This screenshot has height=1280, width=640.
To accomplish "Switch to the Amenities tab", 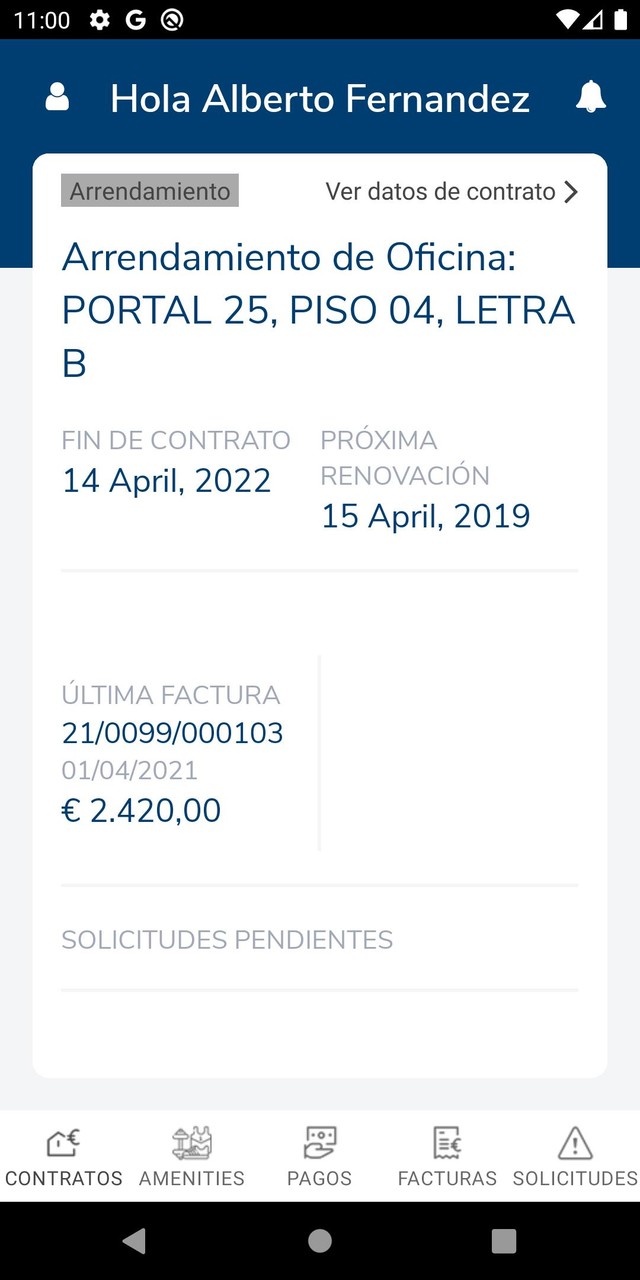I will point(192,1157).
